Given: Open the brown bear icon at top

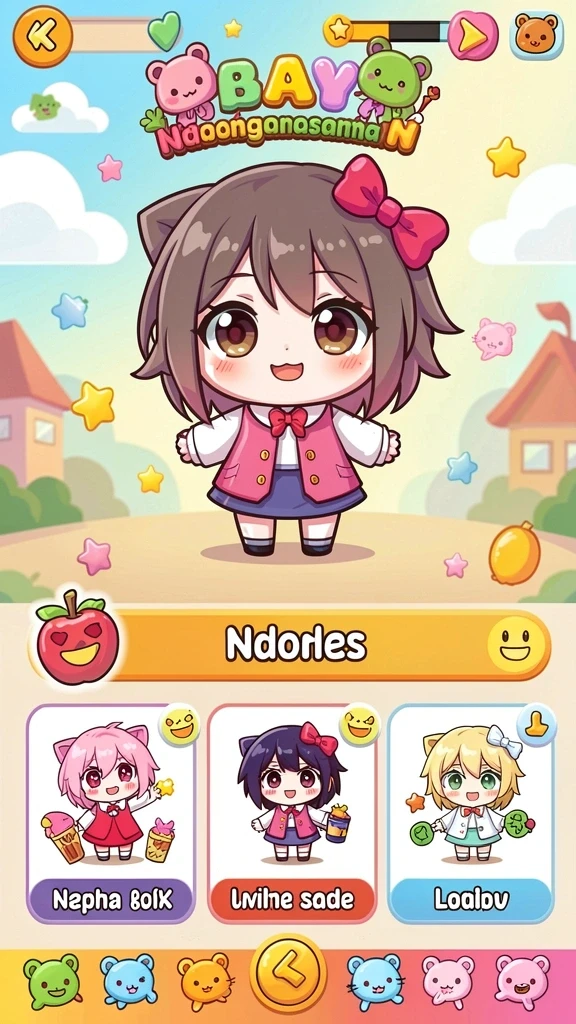Looking at the screenshot, I should point(537,35).
